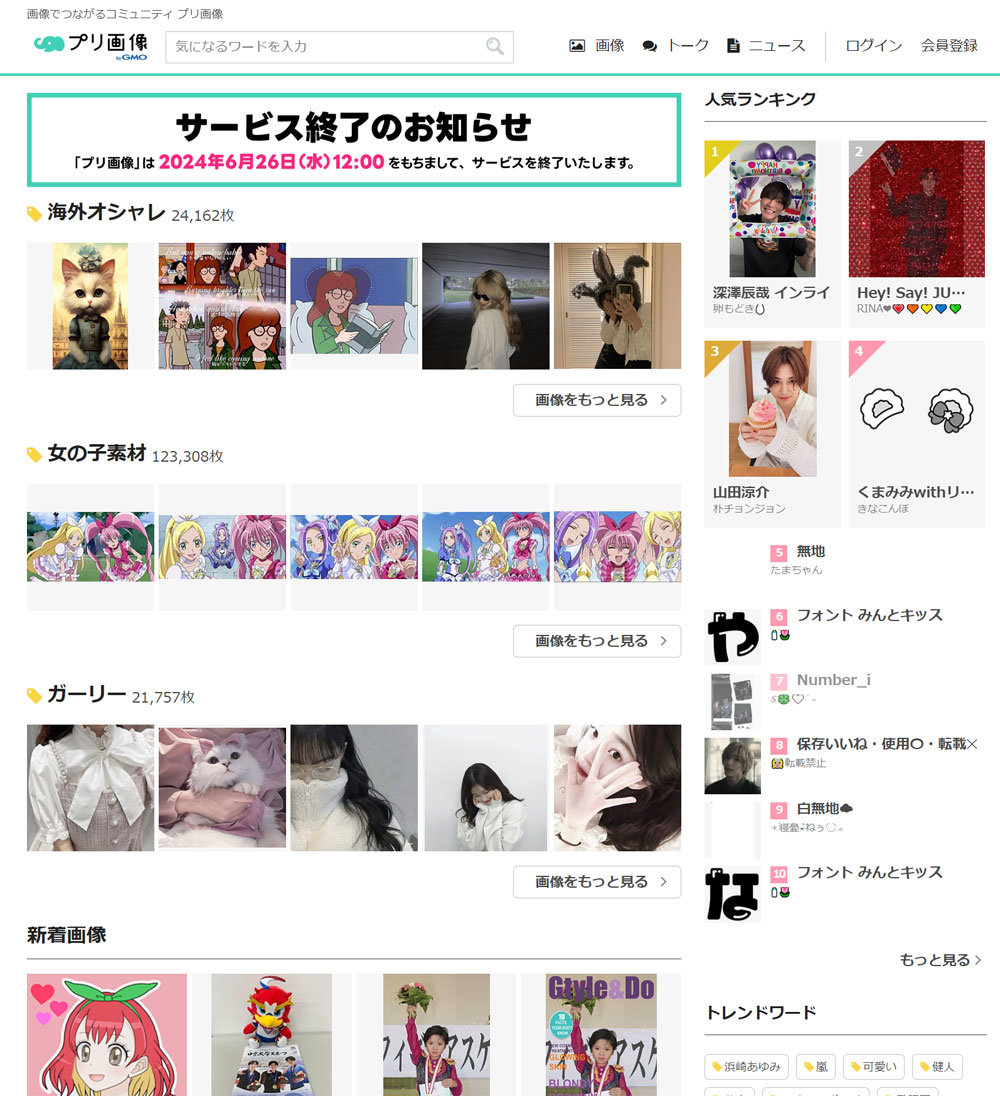1000x1096 pixels.
Task: Tap the magnifier search icon
Action: (x=495, y=46)
